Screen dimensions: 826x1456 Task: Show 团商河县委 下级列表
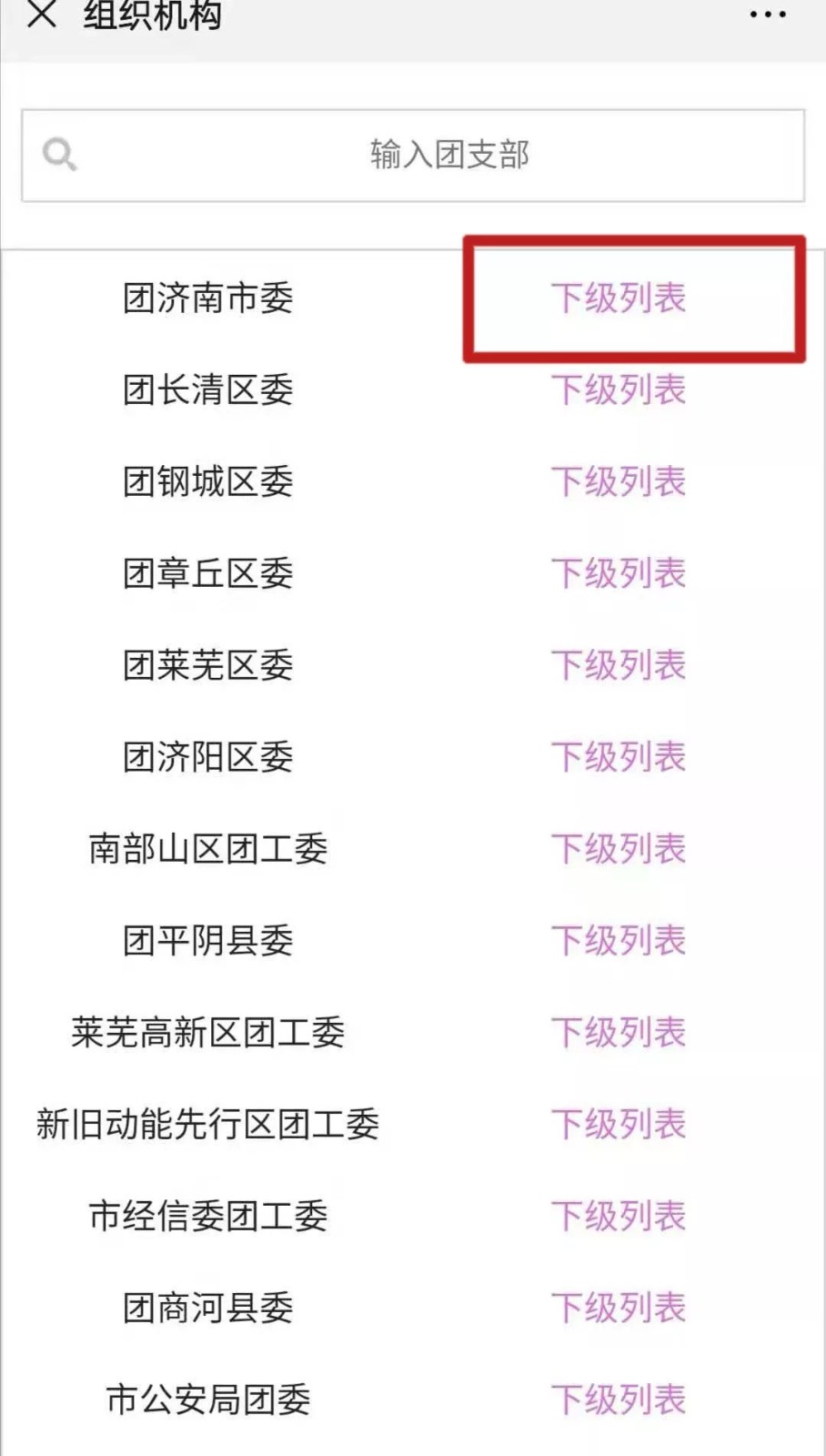click(x=619, y=1309)
